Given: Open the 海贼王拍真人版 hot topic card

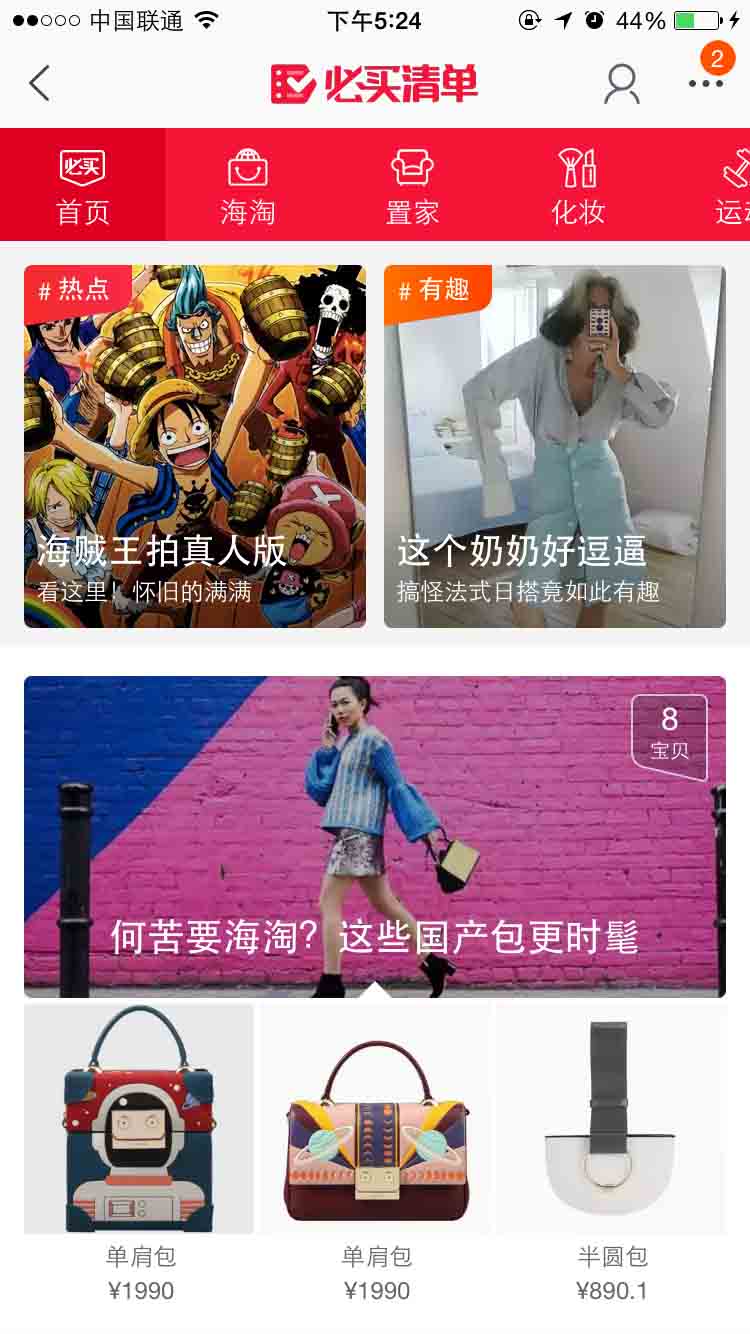Looking at the screenshot, I should (195, 446).
